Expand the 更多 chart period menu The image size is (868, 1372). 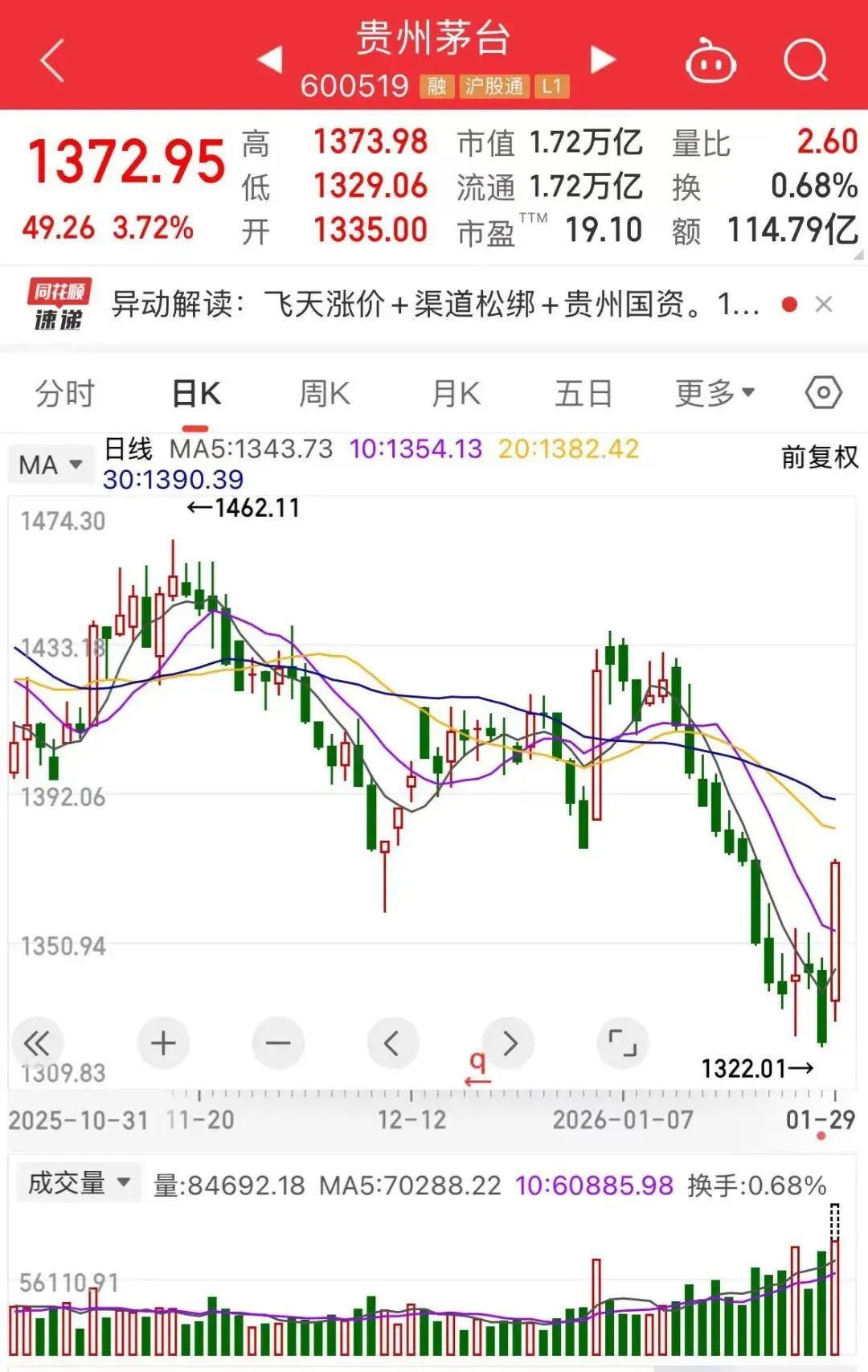coord(714,394)
